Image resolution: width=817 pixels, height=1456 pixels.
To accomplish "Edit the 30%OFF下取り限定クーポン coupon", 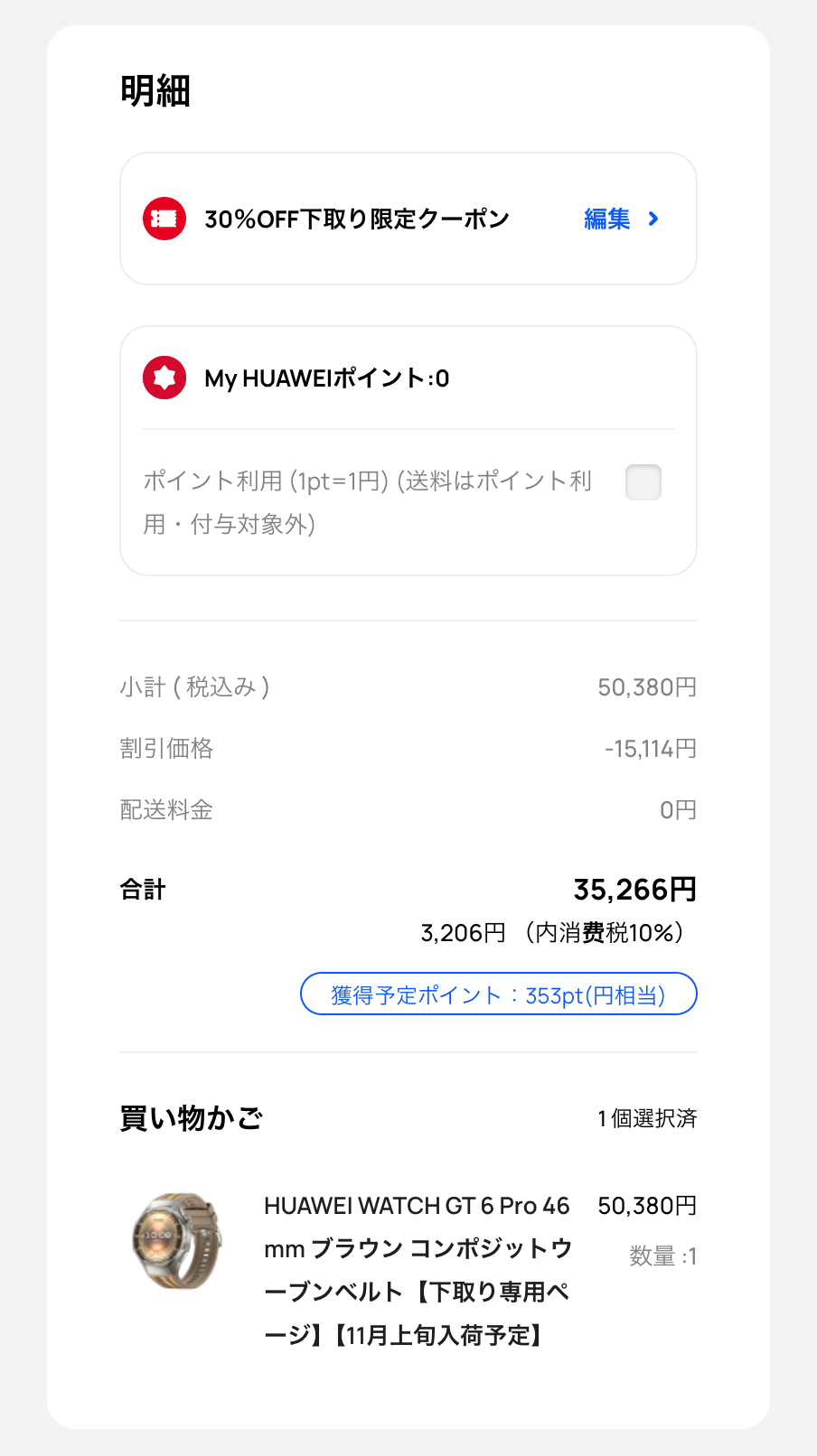I will [621, 219].
